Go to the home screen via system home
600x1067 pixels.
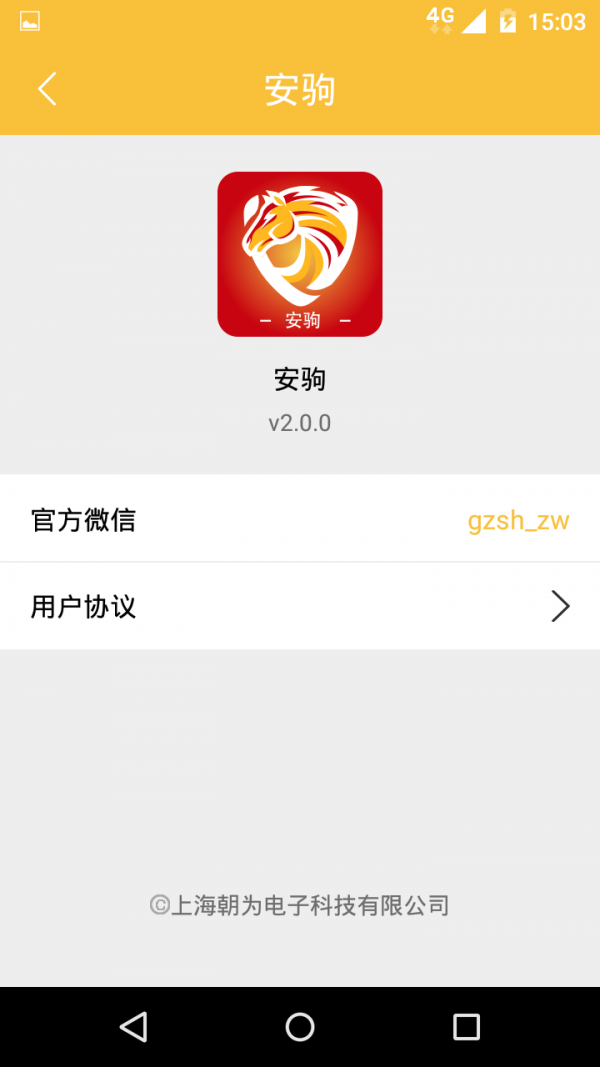pos(300,1026)
